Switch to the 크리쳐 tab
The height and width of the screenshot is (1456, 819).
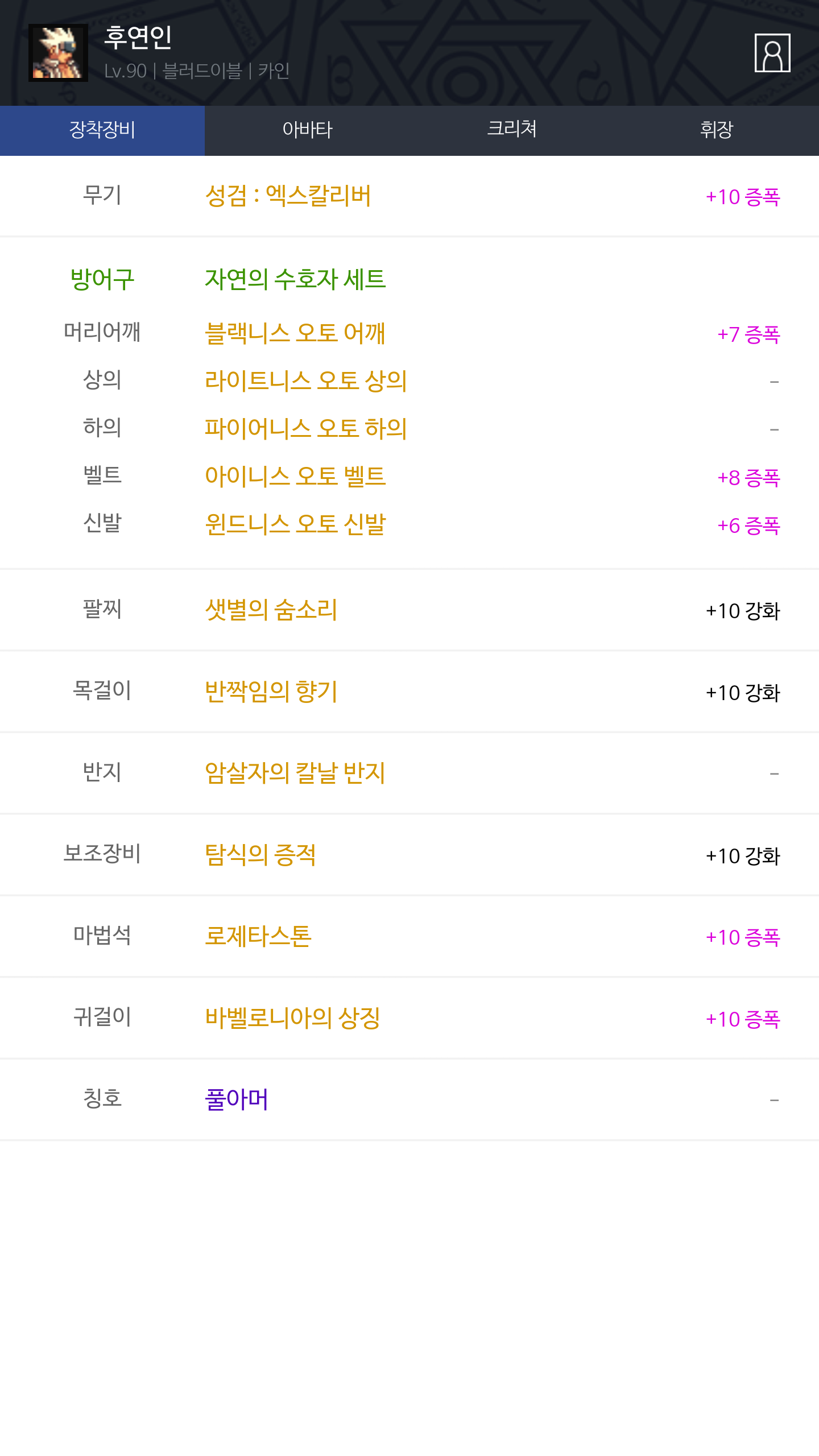click(512, 130)
